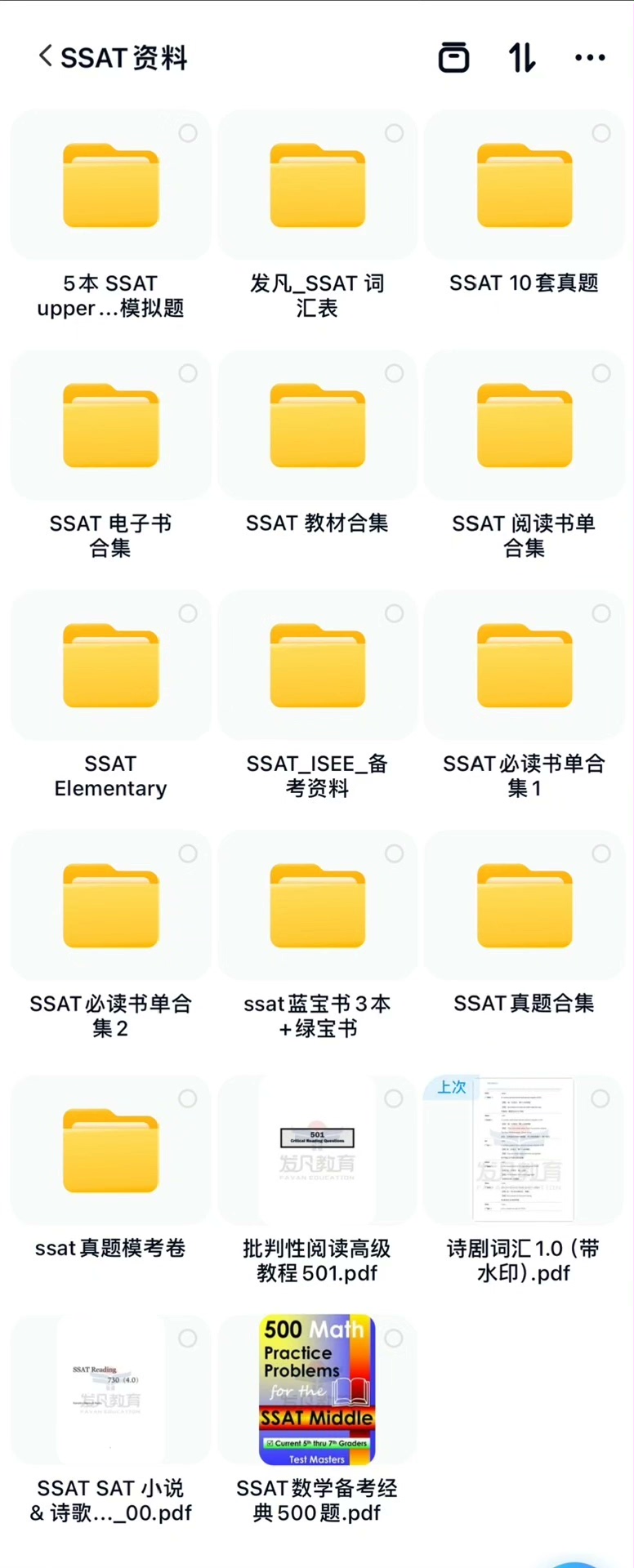Select the 5本 SSAT upper 模拟题 folder checkbox
Viewport: 634px width, 1568px height.
coord(188,133)
